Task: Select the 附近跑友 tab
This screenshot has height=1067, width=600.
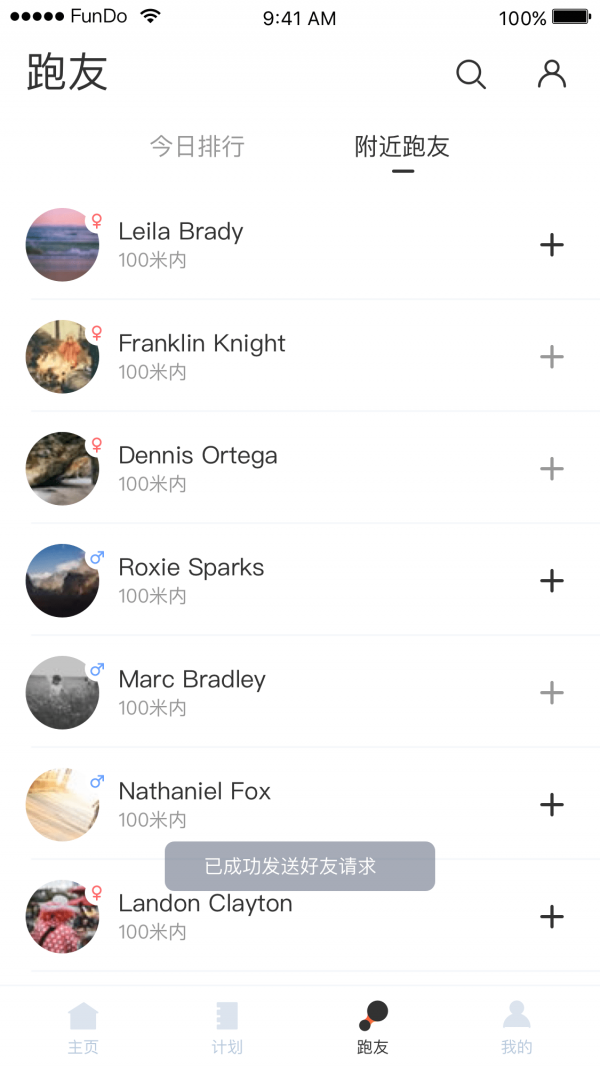Action: (402, 147)
